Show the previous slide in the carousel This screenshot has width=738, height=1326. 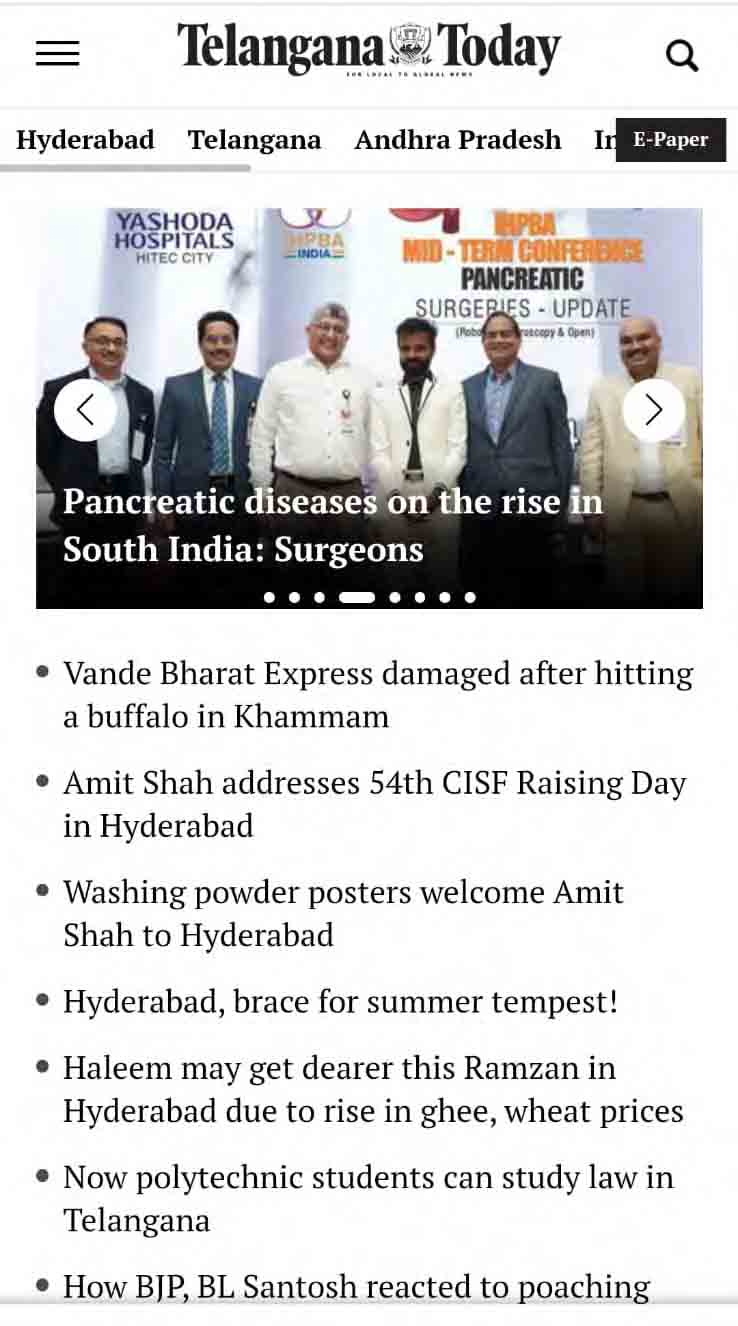[x=85, y=410]
